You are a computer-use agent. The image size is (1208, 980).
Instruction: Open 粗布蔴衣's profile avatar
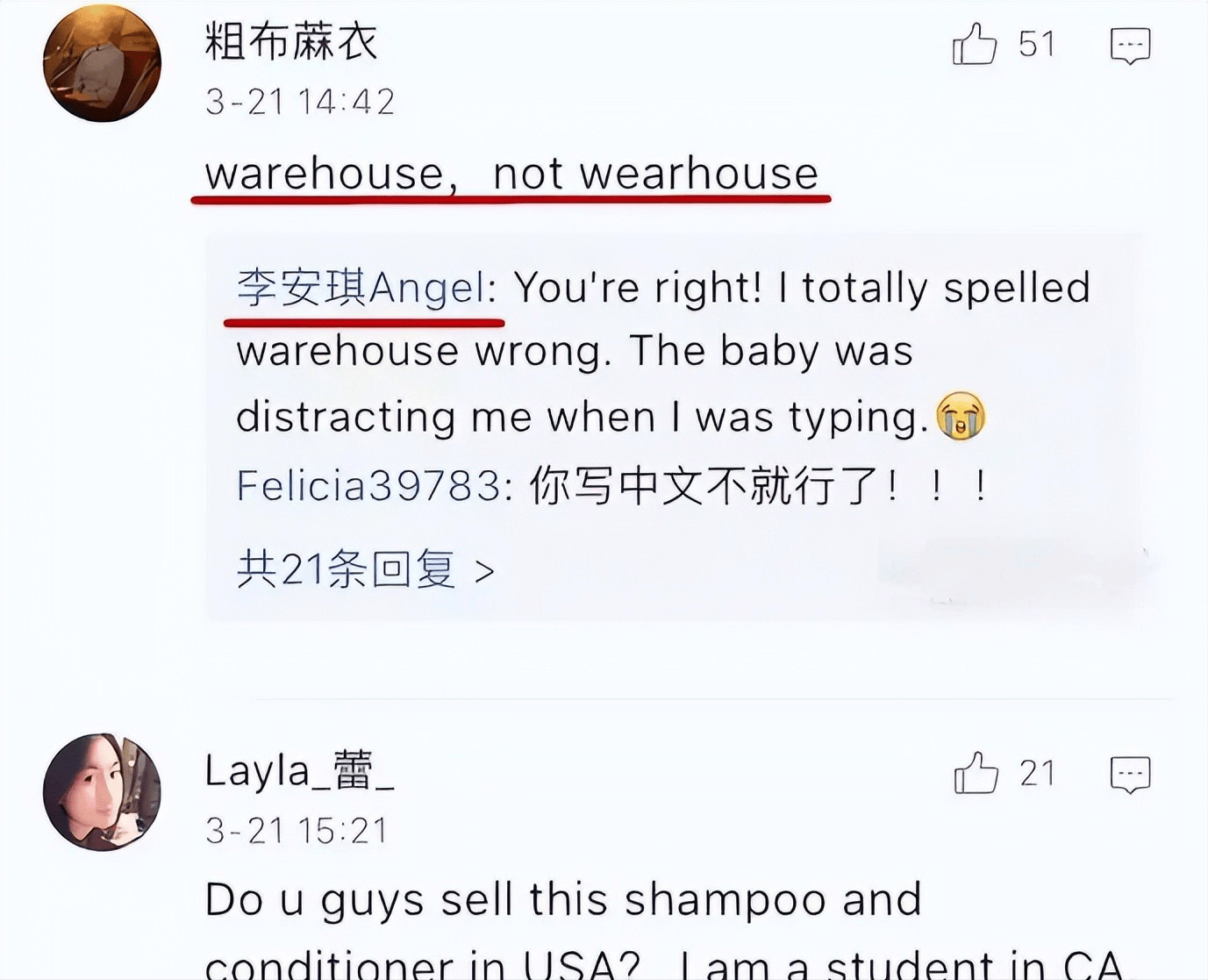(102, 63)
